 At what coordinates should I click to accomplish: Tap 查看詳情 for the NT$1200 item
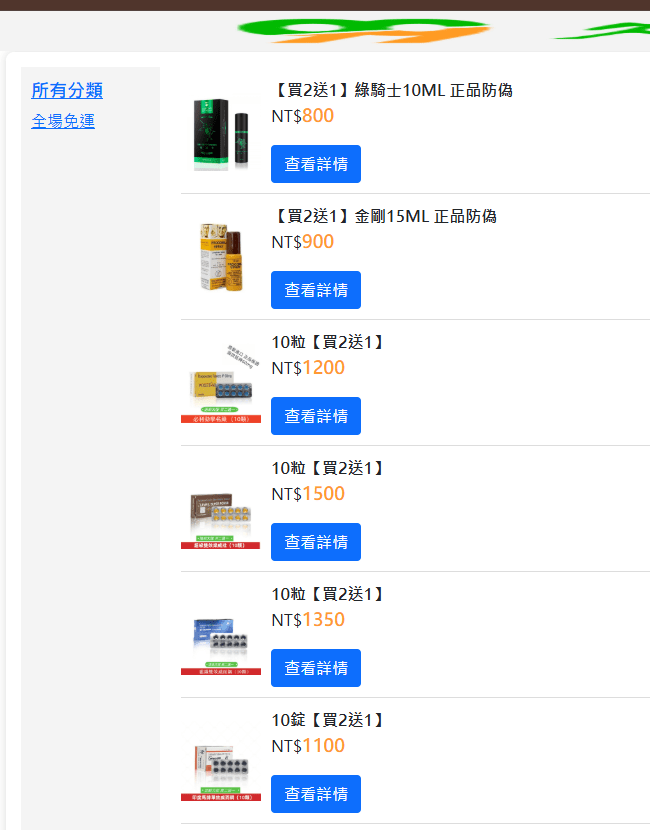pos(315,416)
